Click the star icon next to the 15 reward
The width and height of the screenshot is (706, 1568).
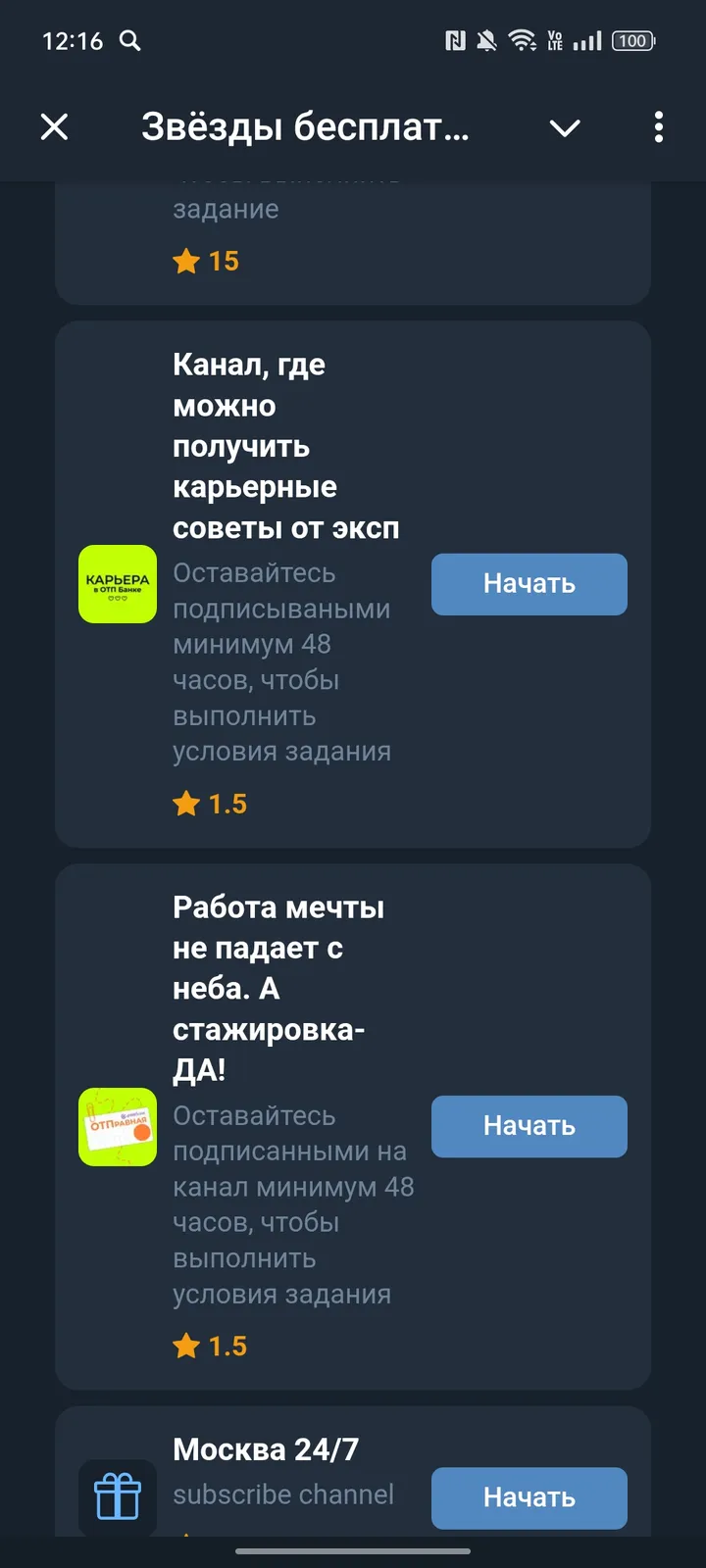tap(185, 260)
